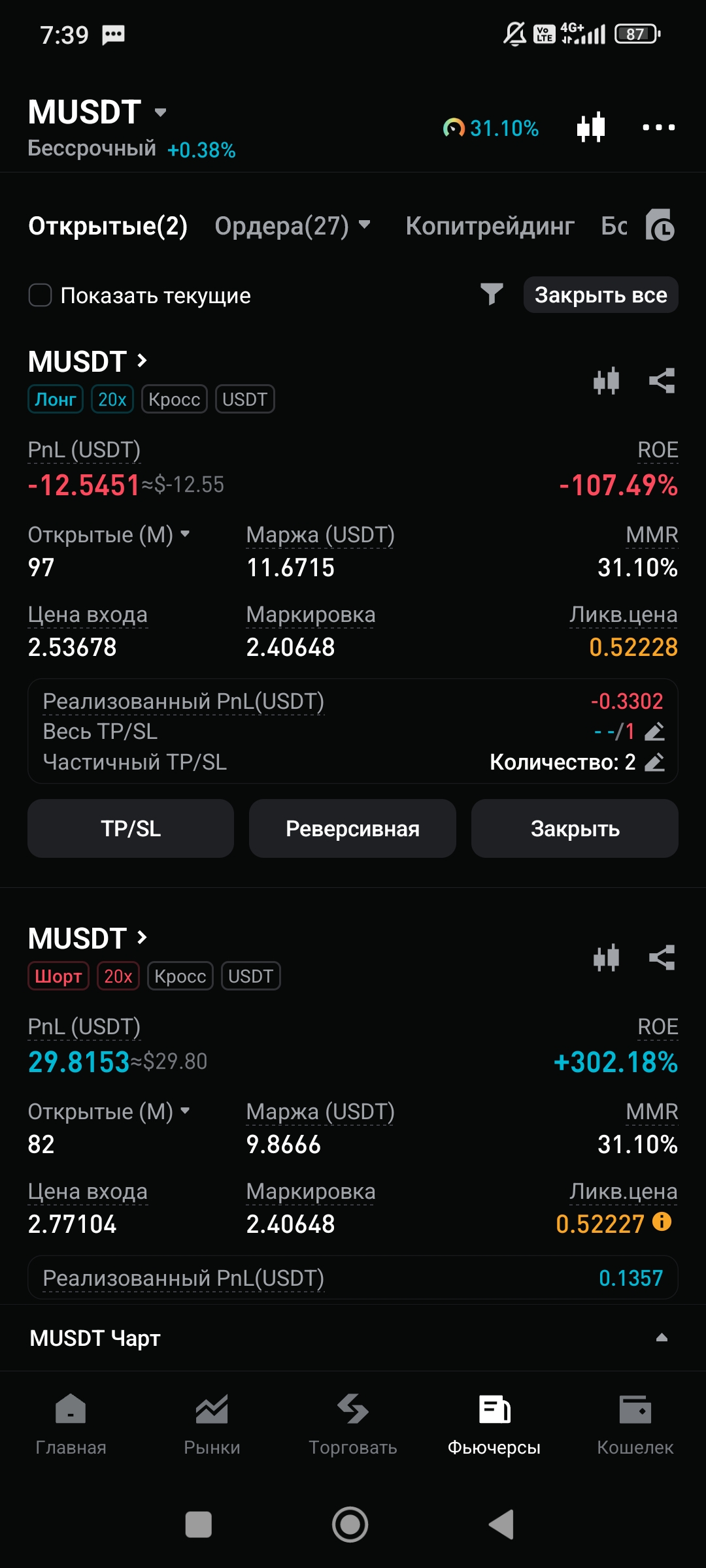Share the Лонг MUSDT position
Screen dimensions: 706x1568
coord(662,381)
